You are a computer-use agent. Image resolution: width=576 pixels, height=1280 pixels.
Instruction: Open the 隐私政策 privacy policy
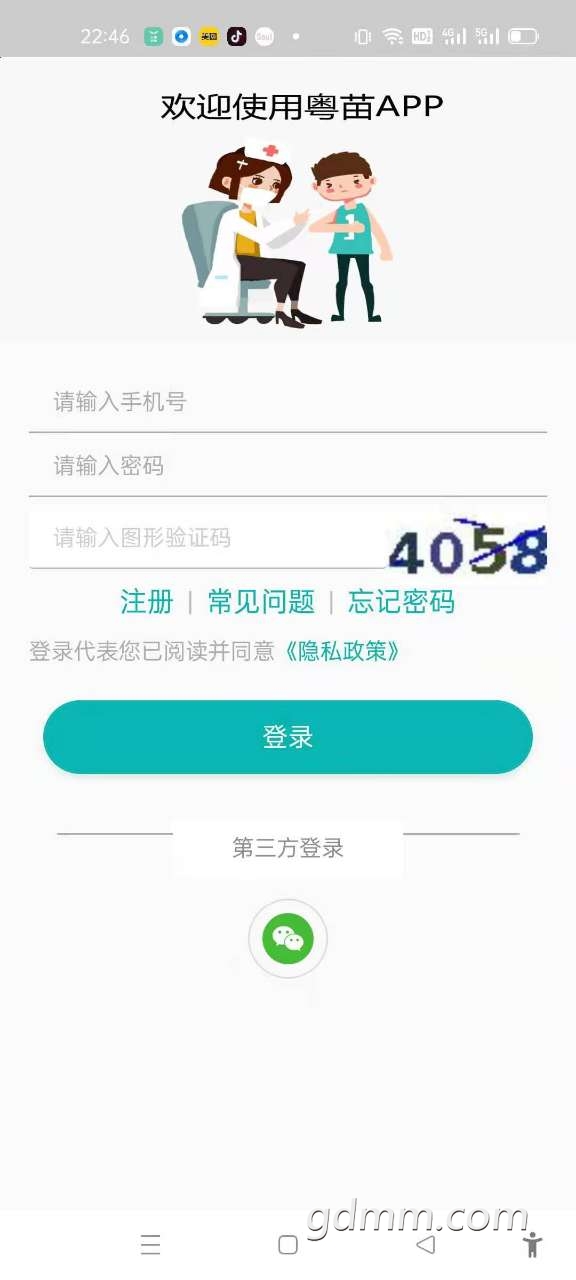(342, 652)
